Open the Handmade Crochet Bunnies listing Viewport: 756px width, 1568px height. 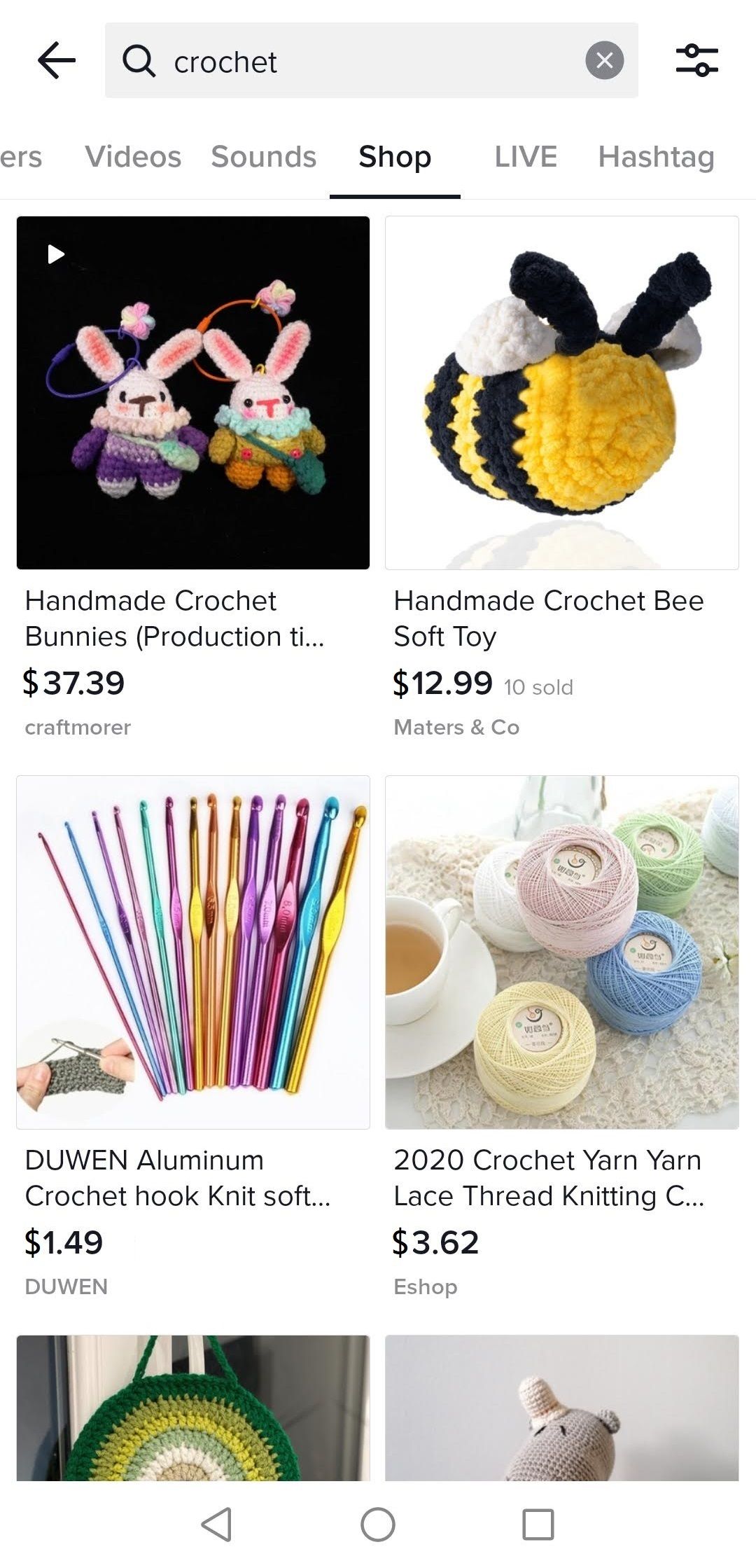click(x=193, y=393)
